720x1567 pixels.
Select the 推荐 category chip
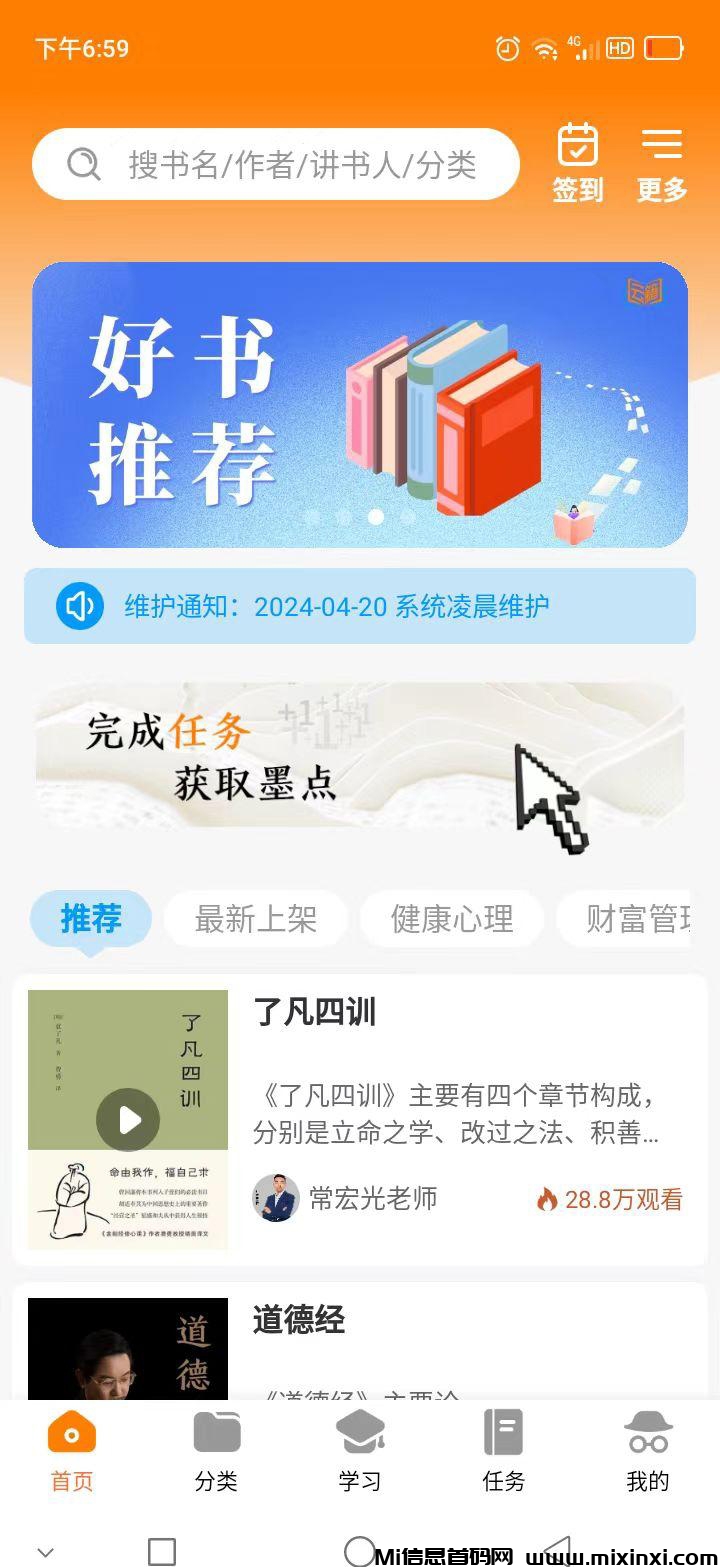tap(91, 918)
